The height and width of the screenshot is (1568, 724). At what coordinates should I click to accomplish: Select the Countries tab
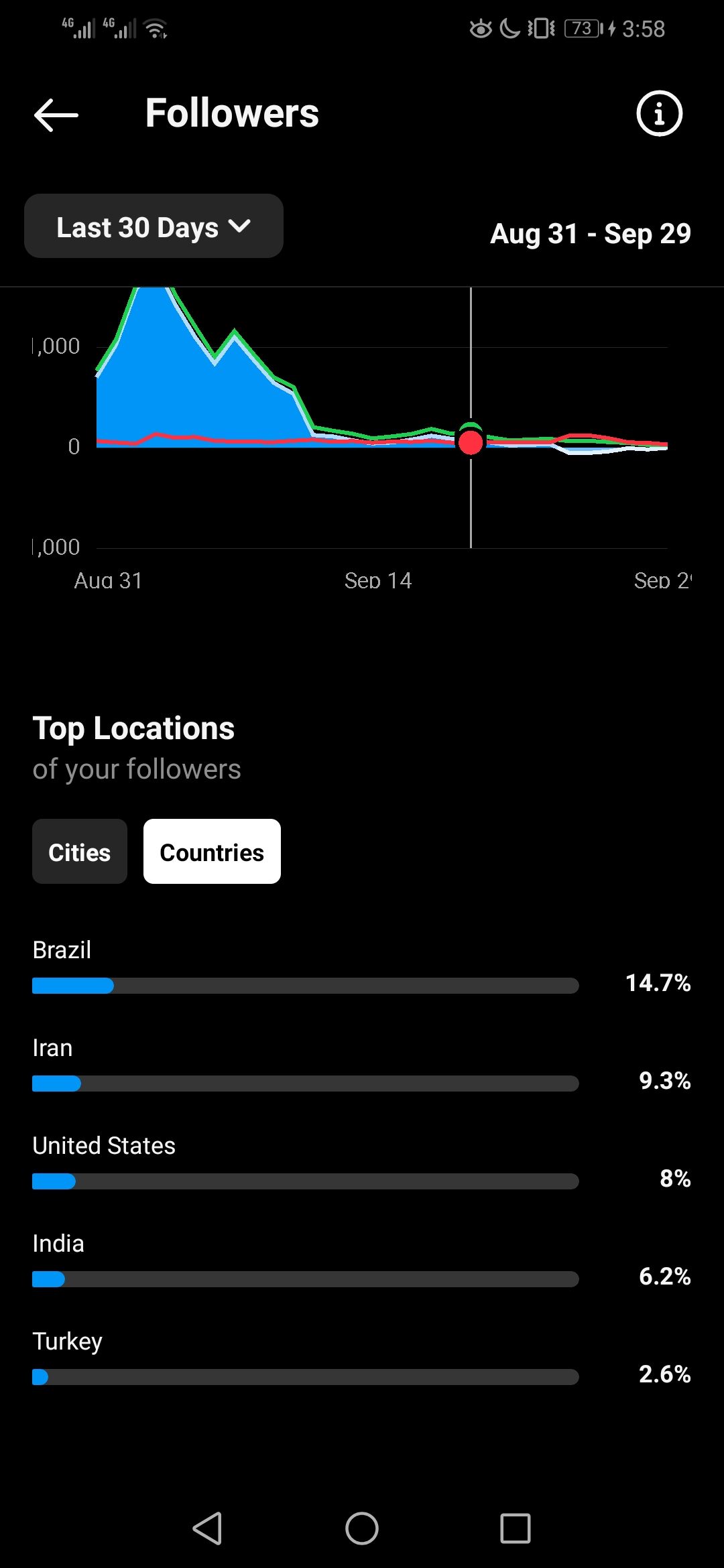point(212,852)
